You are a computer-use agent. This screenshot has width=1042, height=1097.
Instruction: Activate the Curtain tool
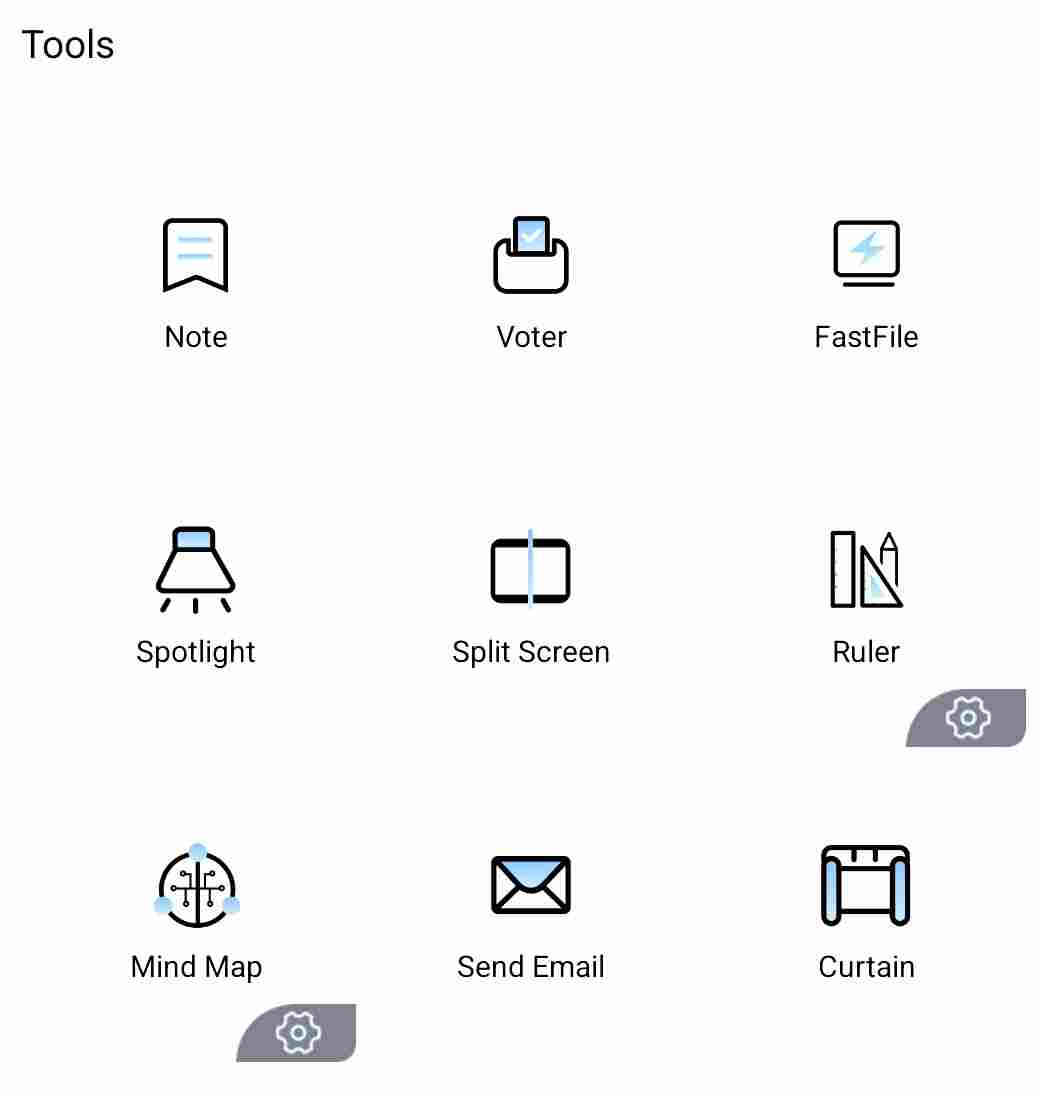[866, 886]
